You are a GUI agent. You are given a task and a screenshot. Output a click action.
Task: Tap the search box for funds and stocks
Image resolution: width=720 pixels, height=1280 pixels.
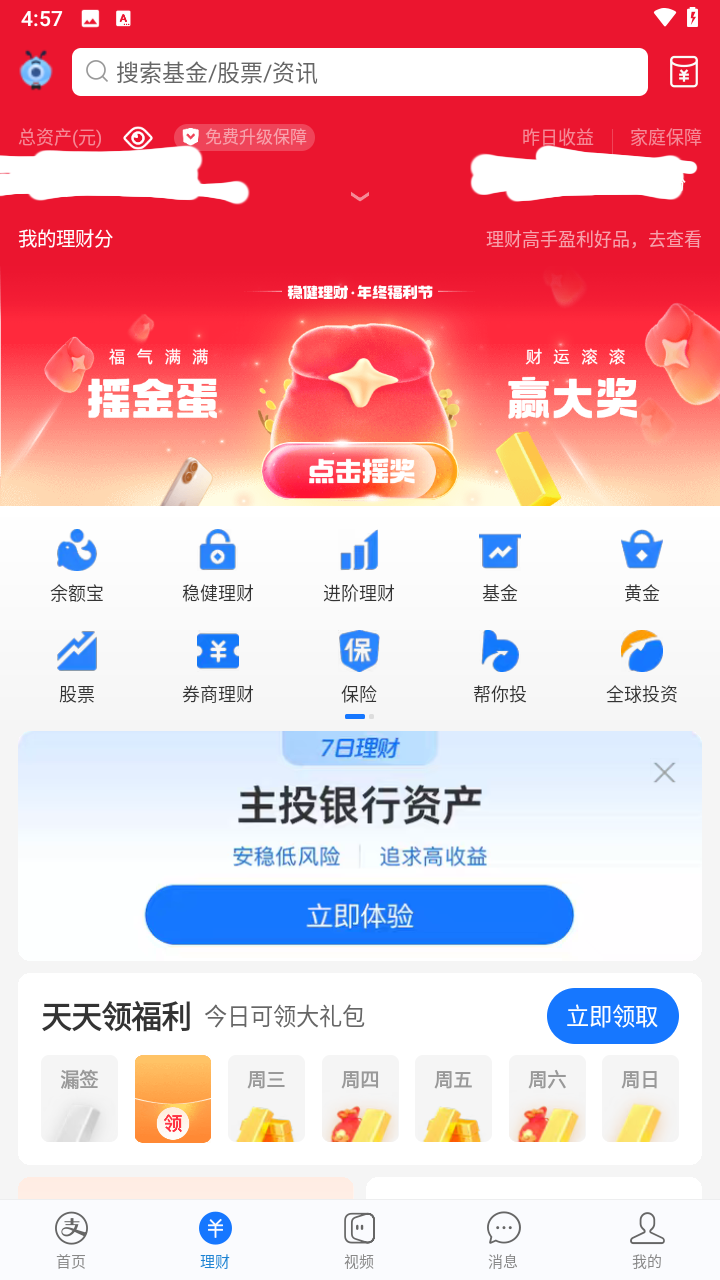pyautogui.click(x=360, y=72)
